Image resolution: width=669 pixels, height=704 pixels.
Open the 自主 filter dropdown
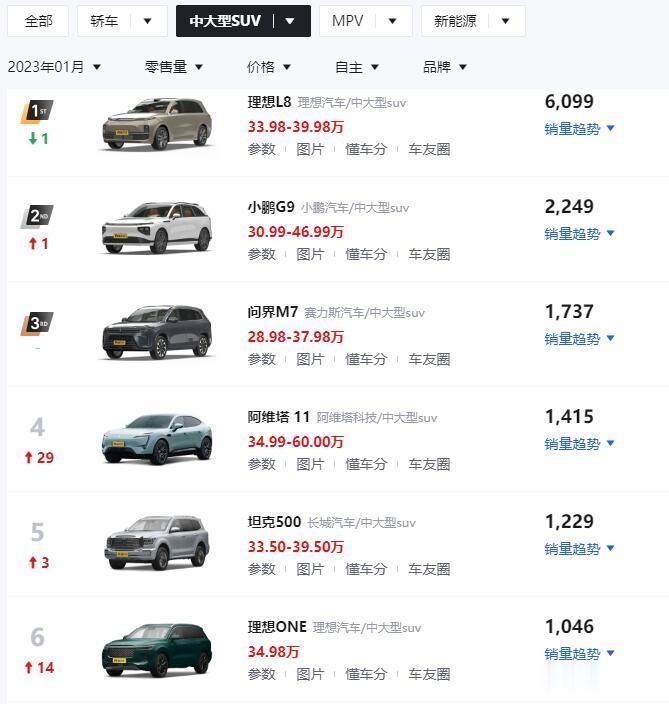coord(357,67)
